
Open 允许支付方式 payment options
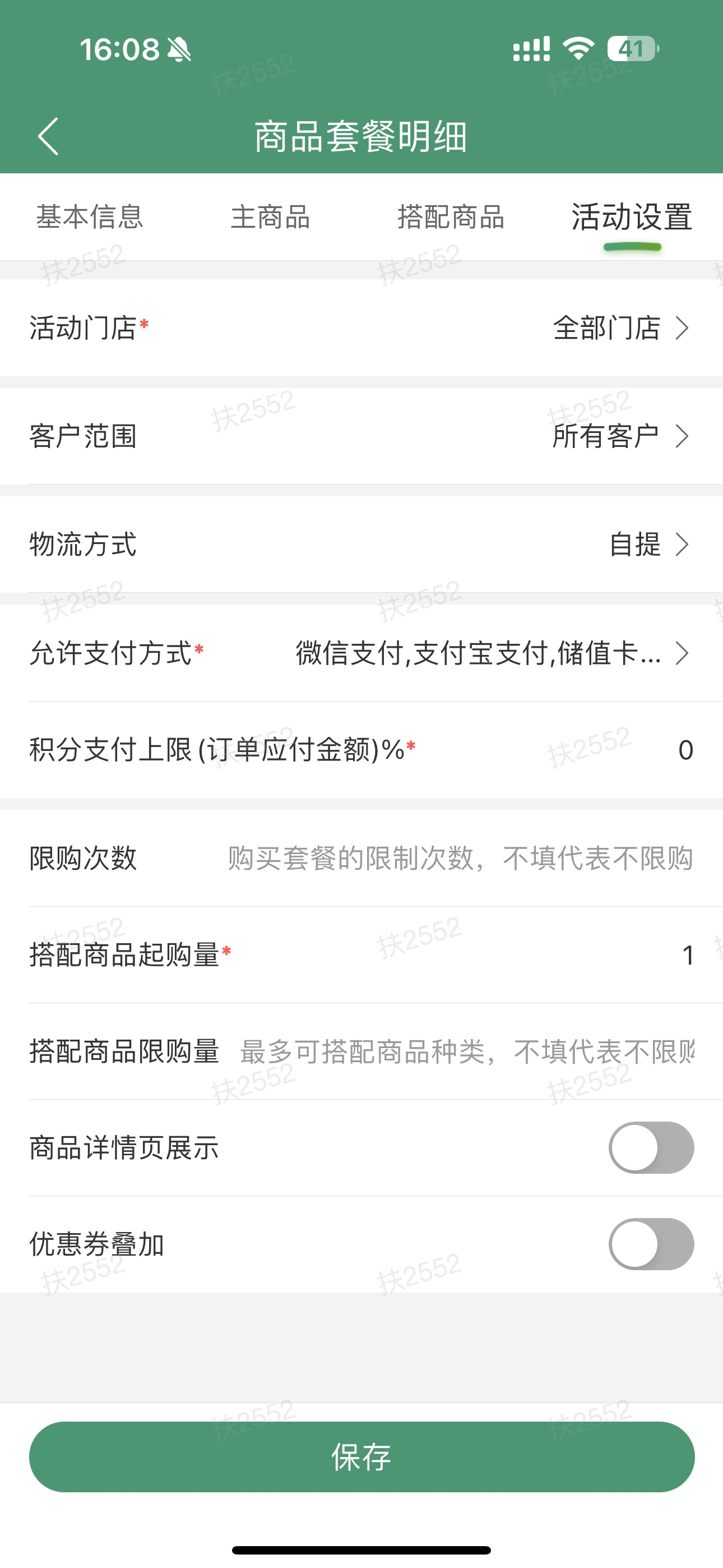pyautogui.click(x=361, y=653)
